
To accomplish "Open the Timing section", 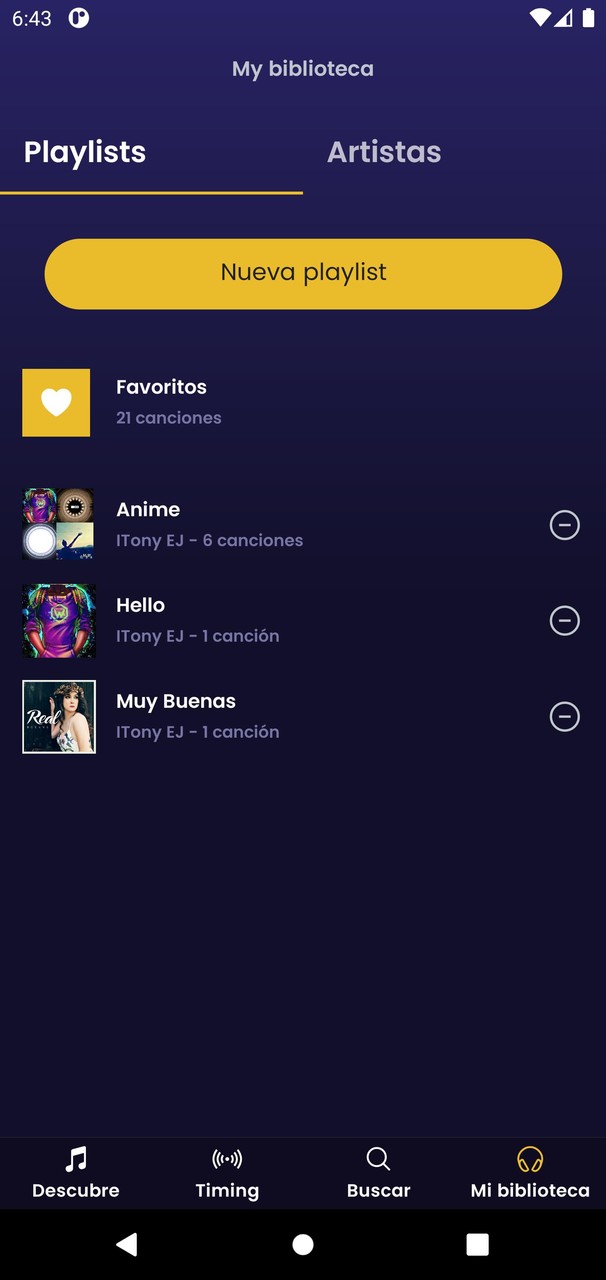I will 227,1173.
